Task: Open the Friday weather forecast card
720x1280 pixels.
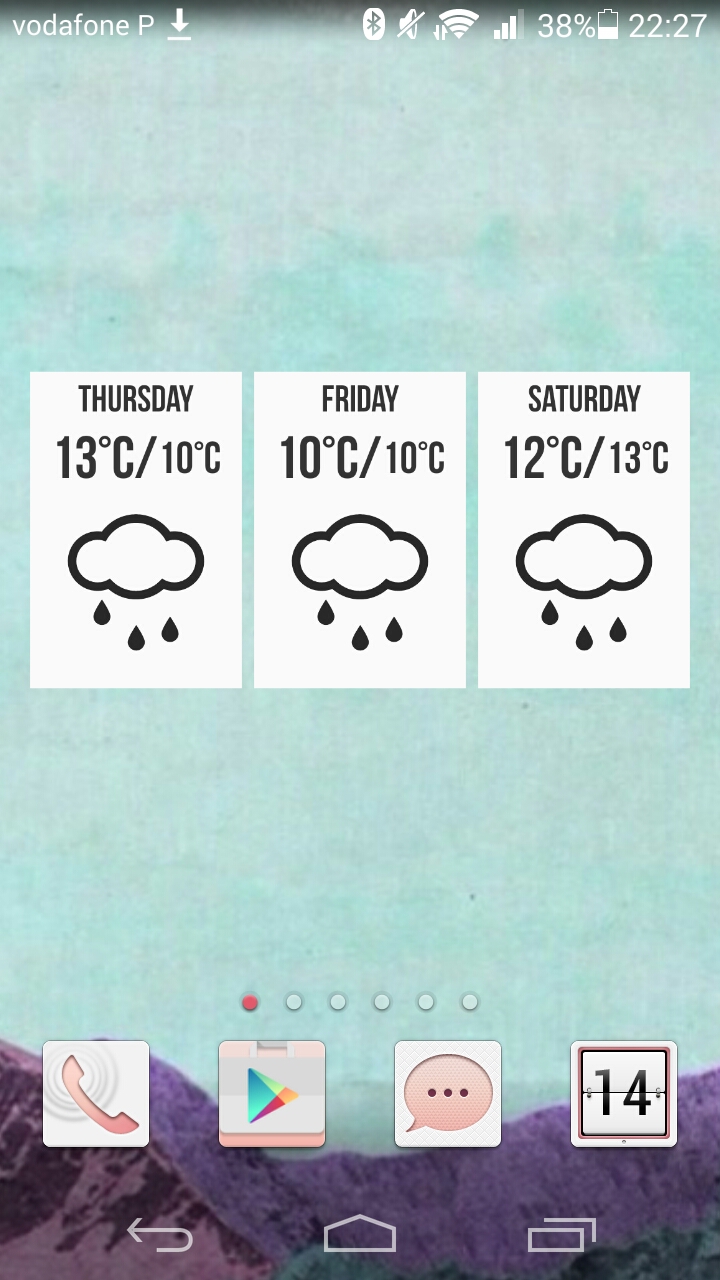Action: [360, 530]
